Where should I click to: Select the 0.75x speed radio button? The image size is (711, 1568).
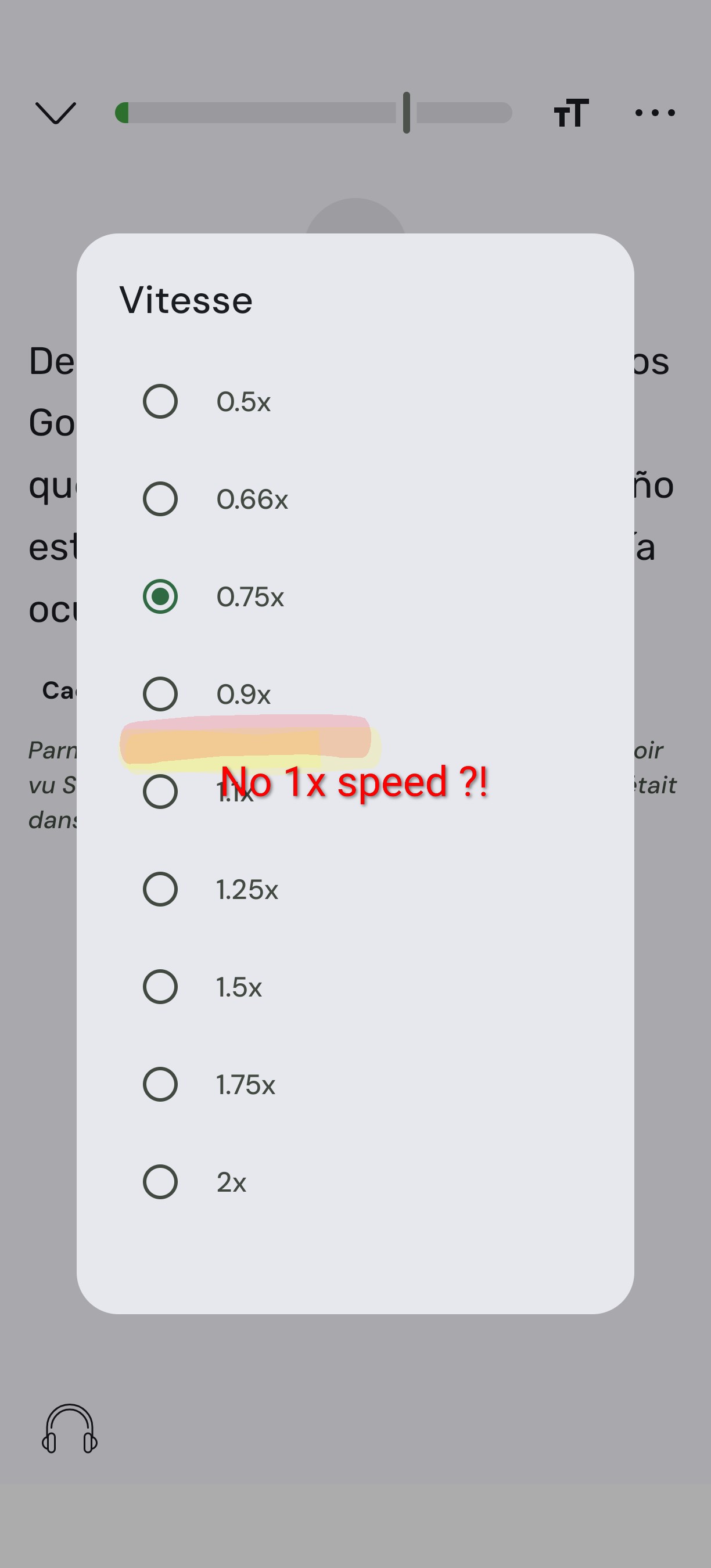coord(161,596)
